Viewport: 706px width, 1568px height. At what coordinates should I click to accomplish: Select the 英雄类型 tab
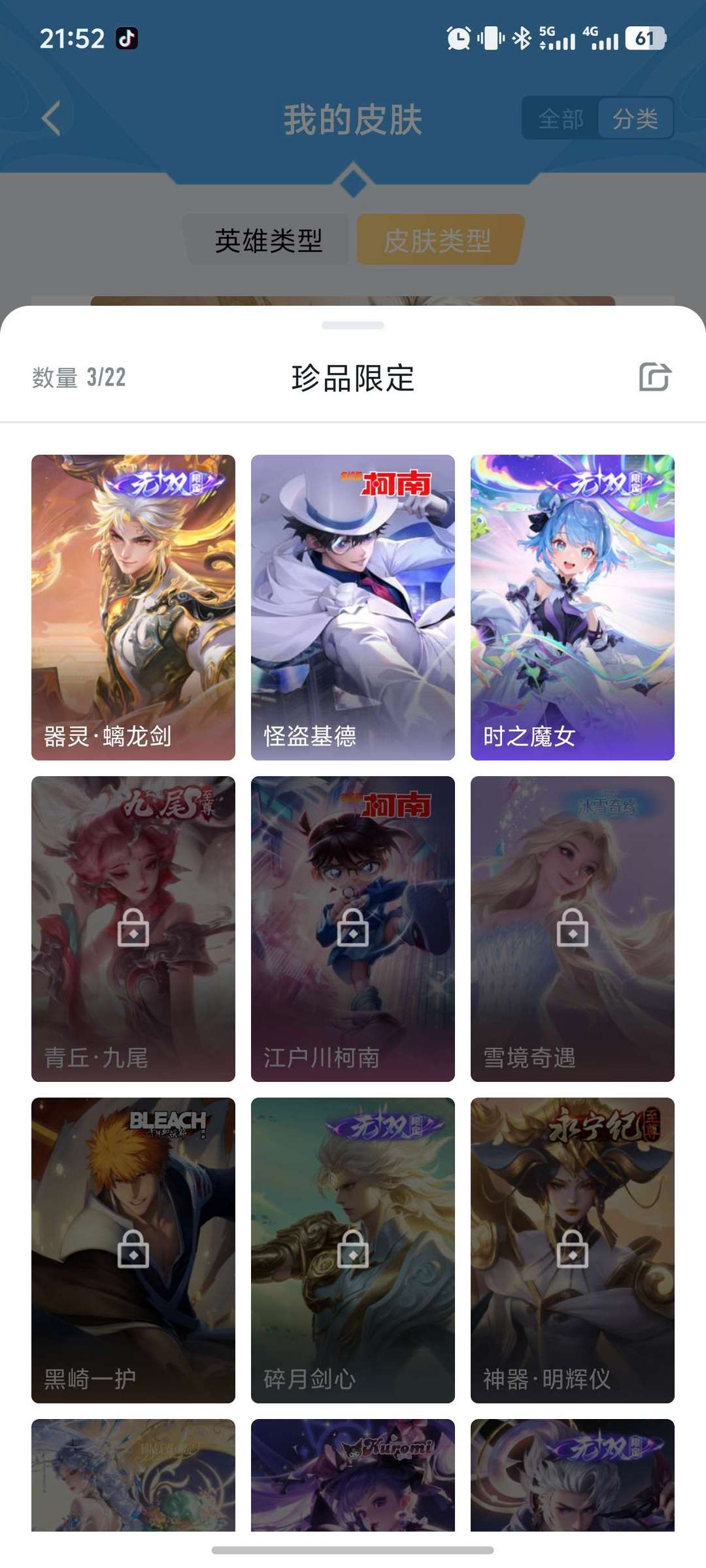point(268,240)
